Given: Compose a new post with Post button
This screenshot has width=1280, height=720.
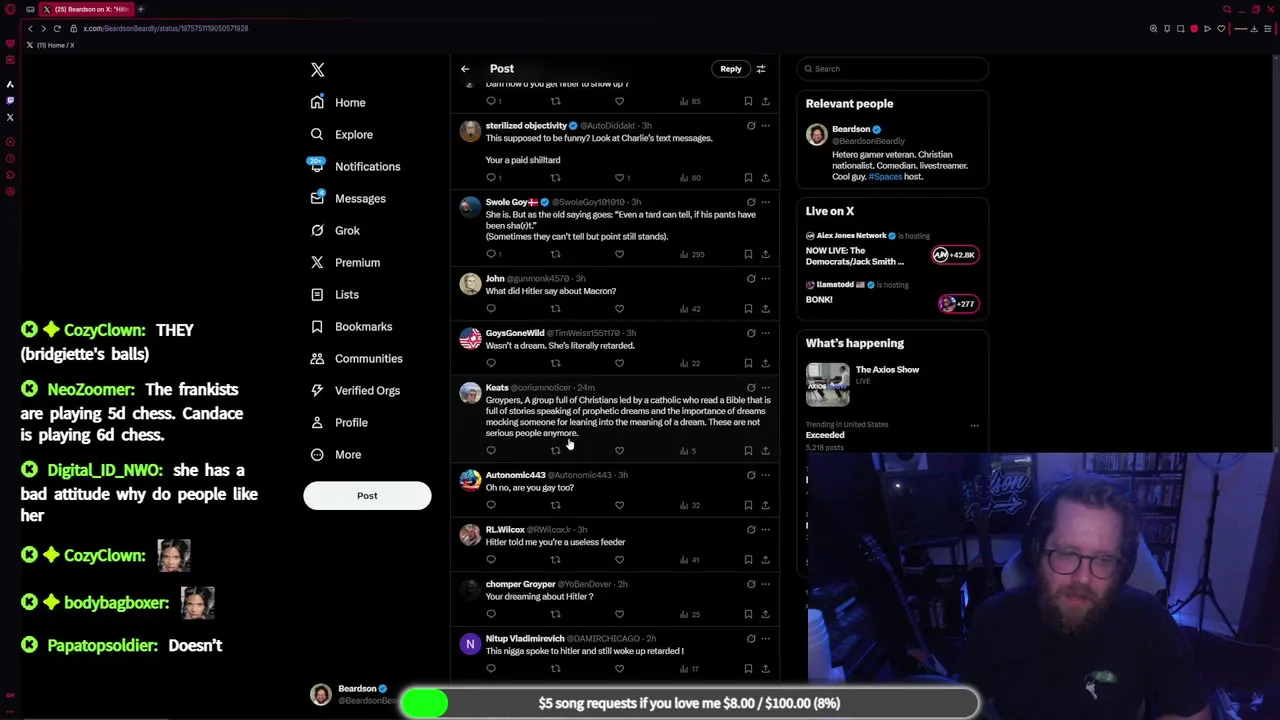Looking at the screenshot, I should (367, 495).
